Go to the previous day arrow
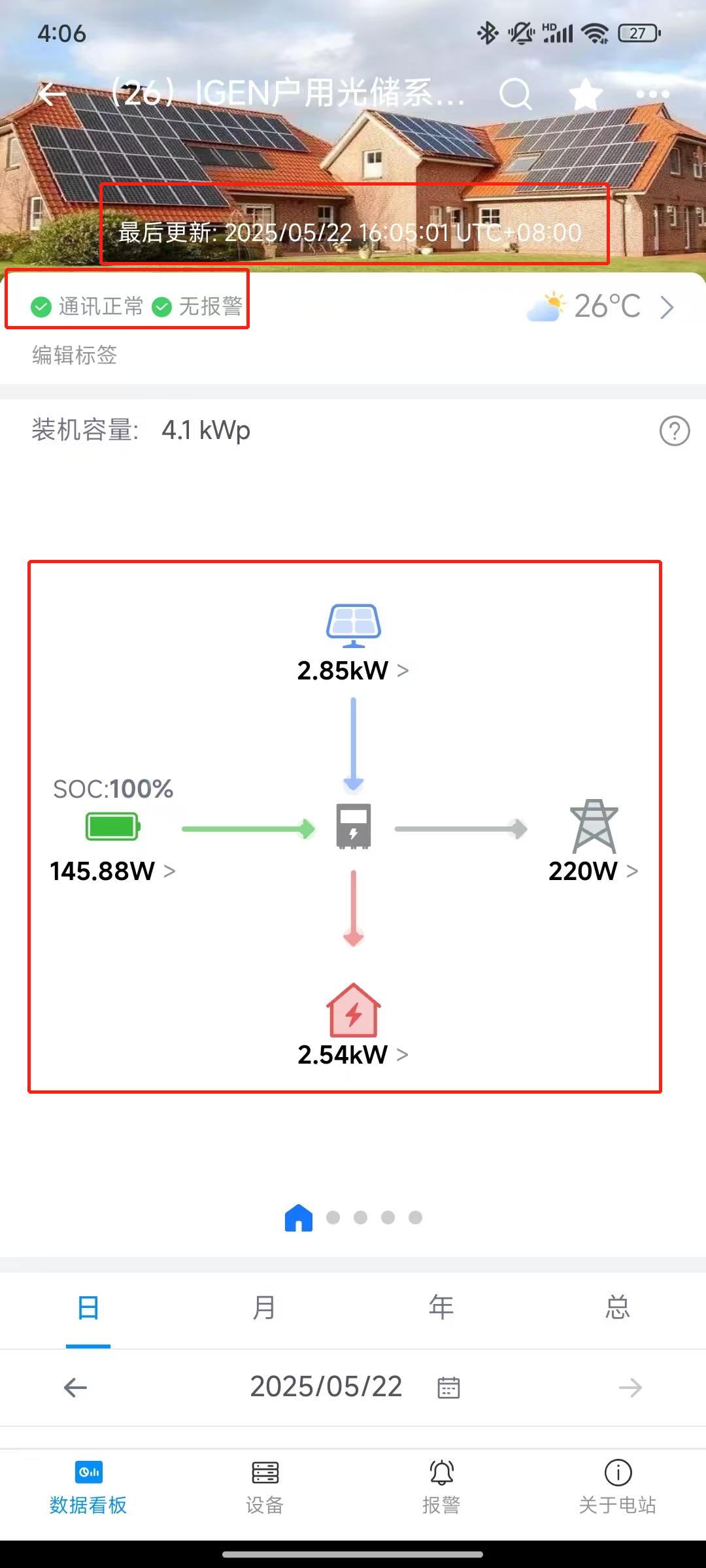 75,1388
